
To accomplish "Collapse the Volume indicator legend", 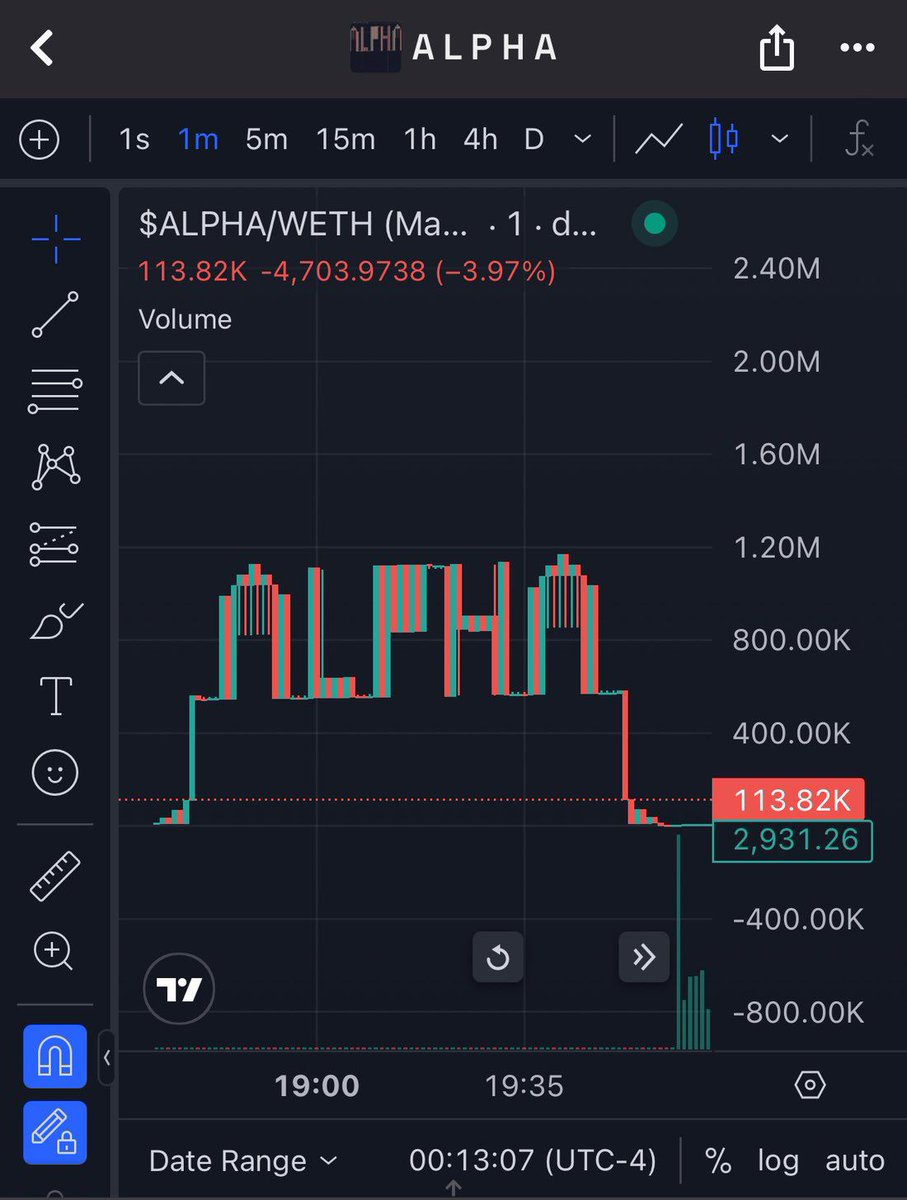I will coord(171,378).
